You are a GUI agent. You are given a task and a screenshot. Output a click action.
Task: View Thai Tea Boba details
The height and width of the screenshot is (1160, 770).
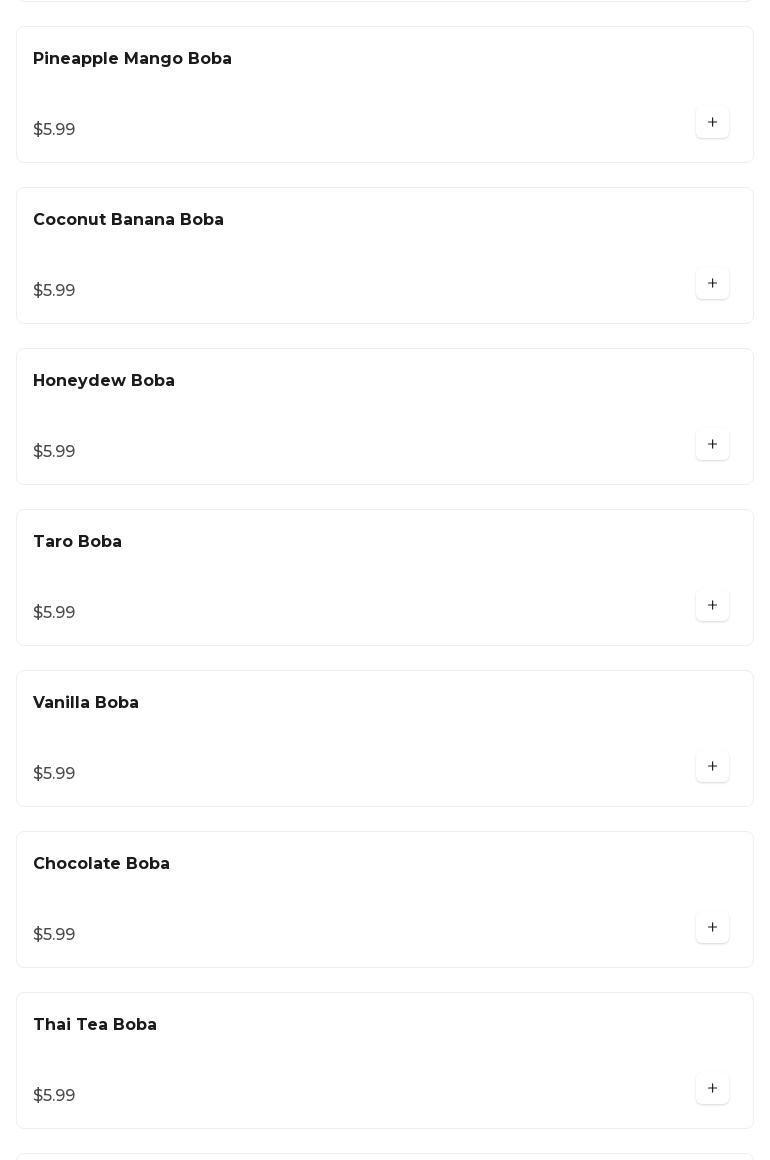tap(95, 1025)
